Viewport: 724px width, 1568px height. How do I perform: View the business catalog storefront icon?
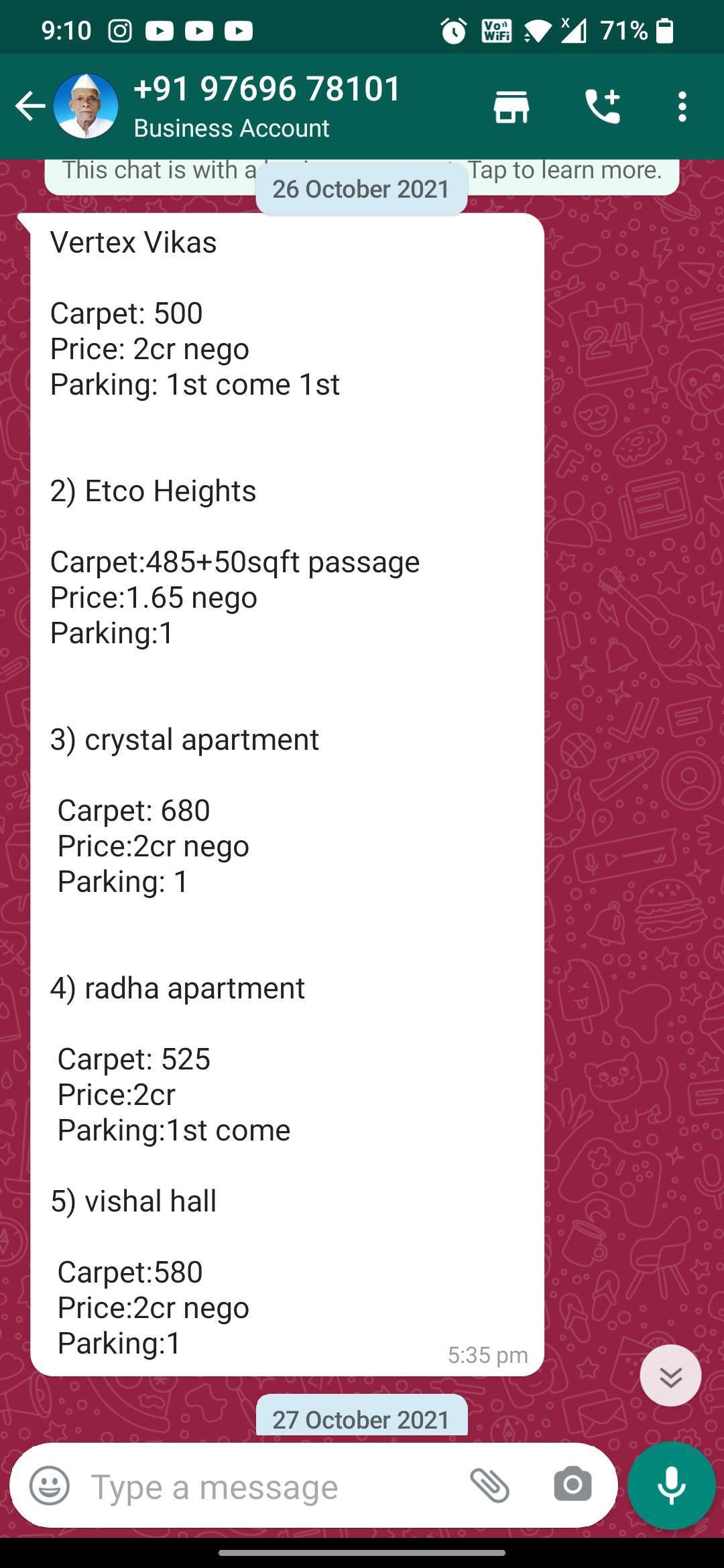tap(511, 107)
